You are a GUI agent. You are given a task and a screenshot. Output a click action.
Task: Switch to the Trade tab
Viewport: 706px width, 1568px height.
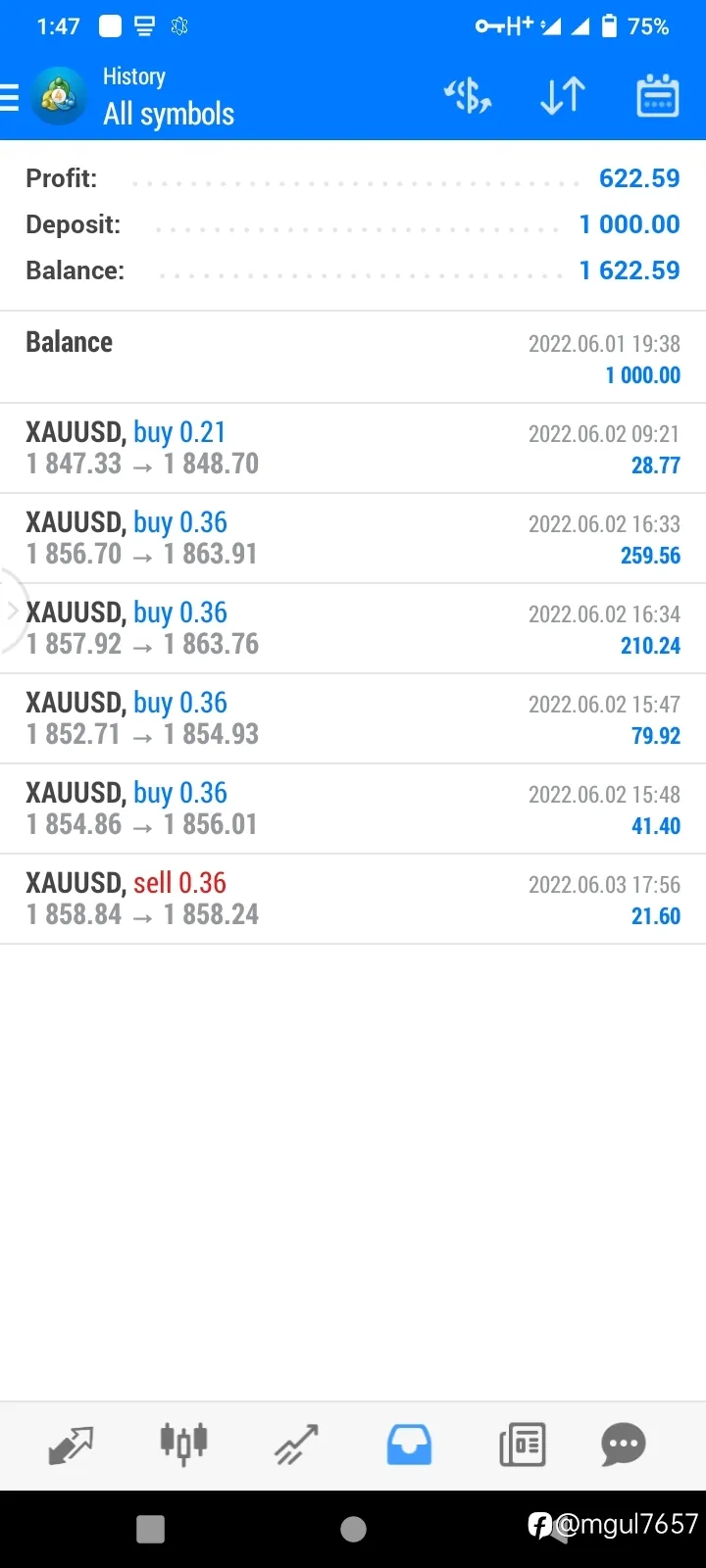click(x=296, y=1445)
